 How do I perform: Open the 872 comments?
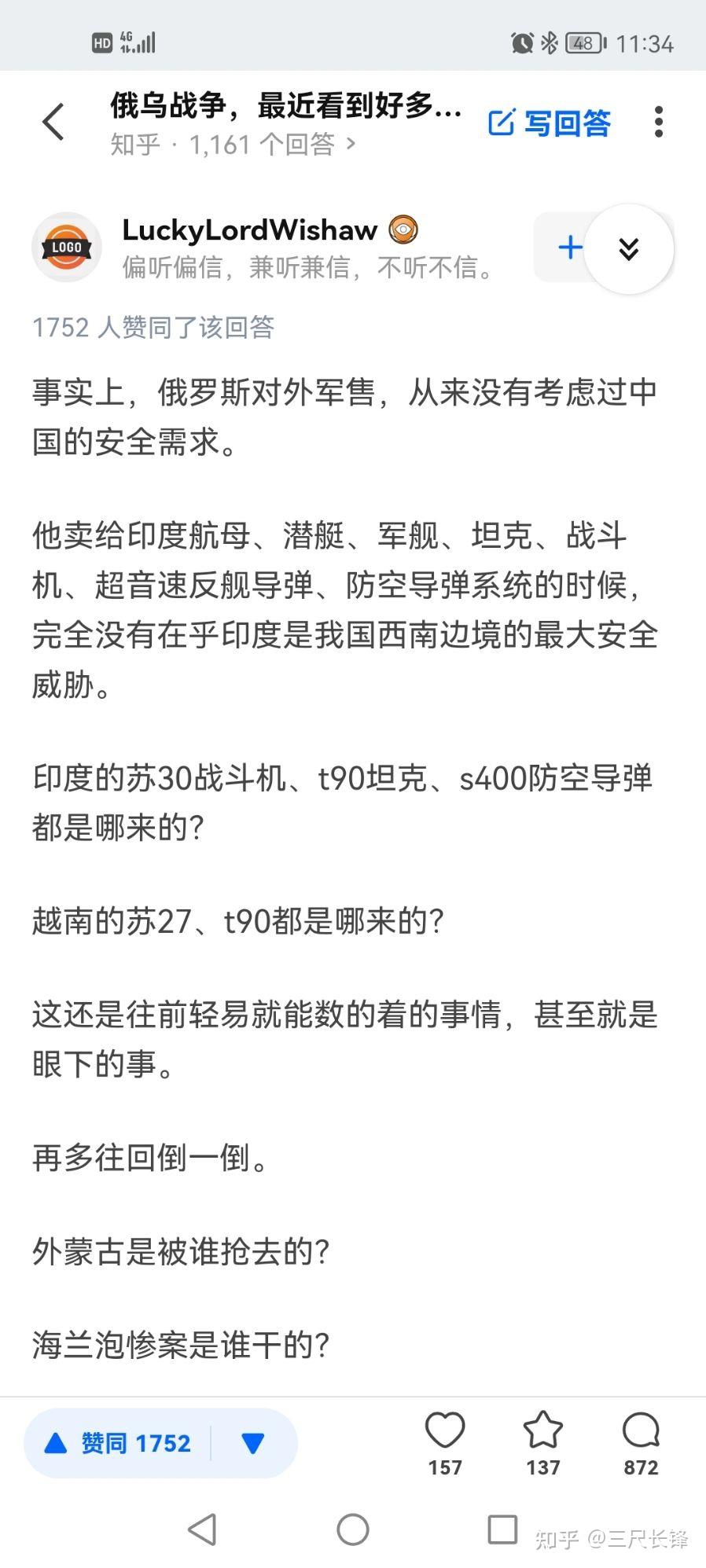tap(641, 1443)
